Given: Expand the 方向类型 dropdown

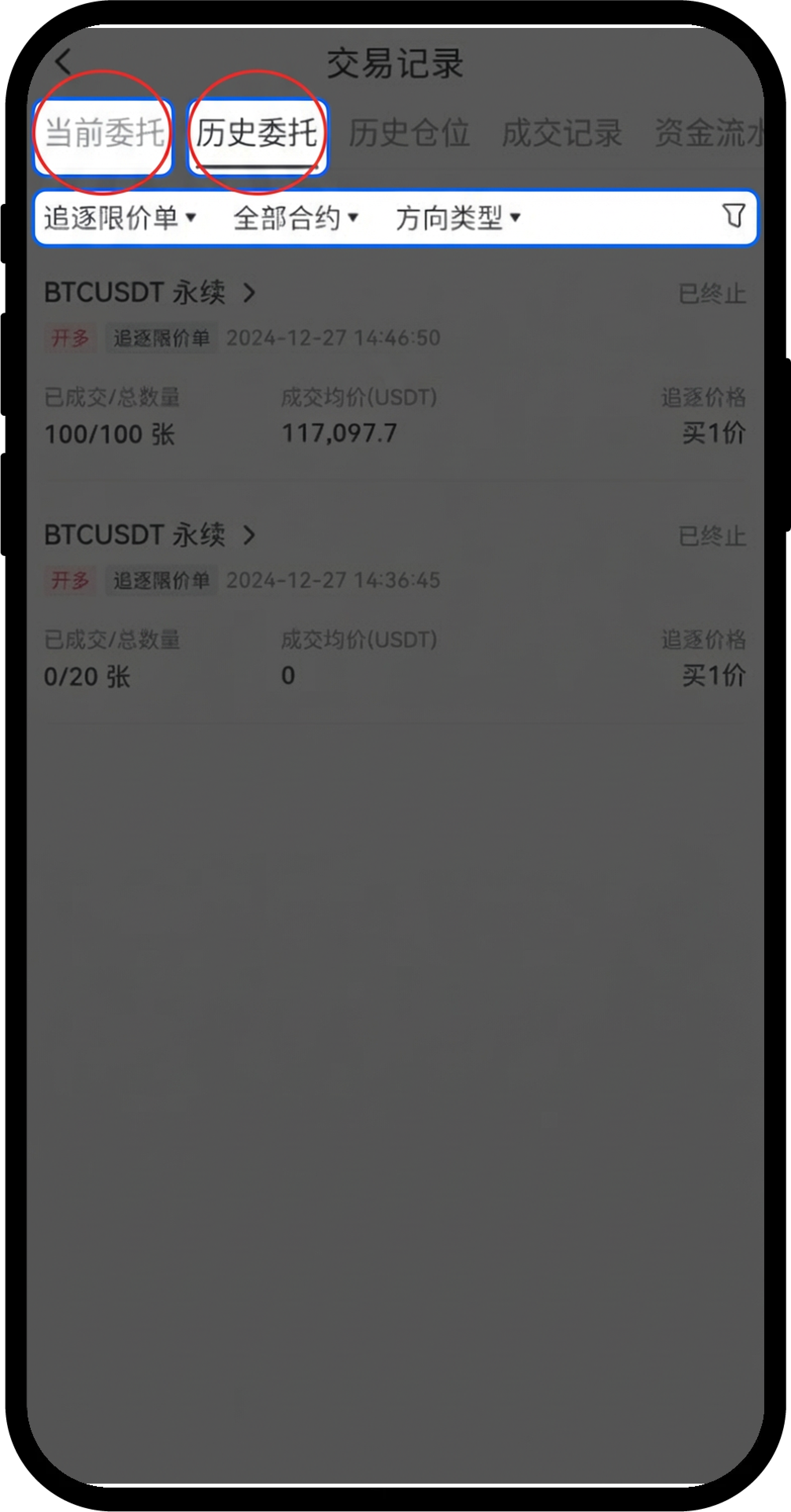Looking at the screenshot, I should tap(458, 219).
